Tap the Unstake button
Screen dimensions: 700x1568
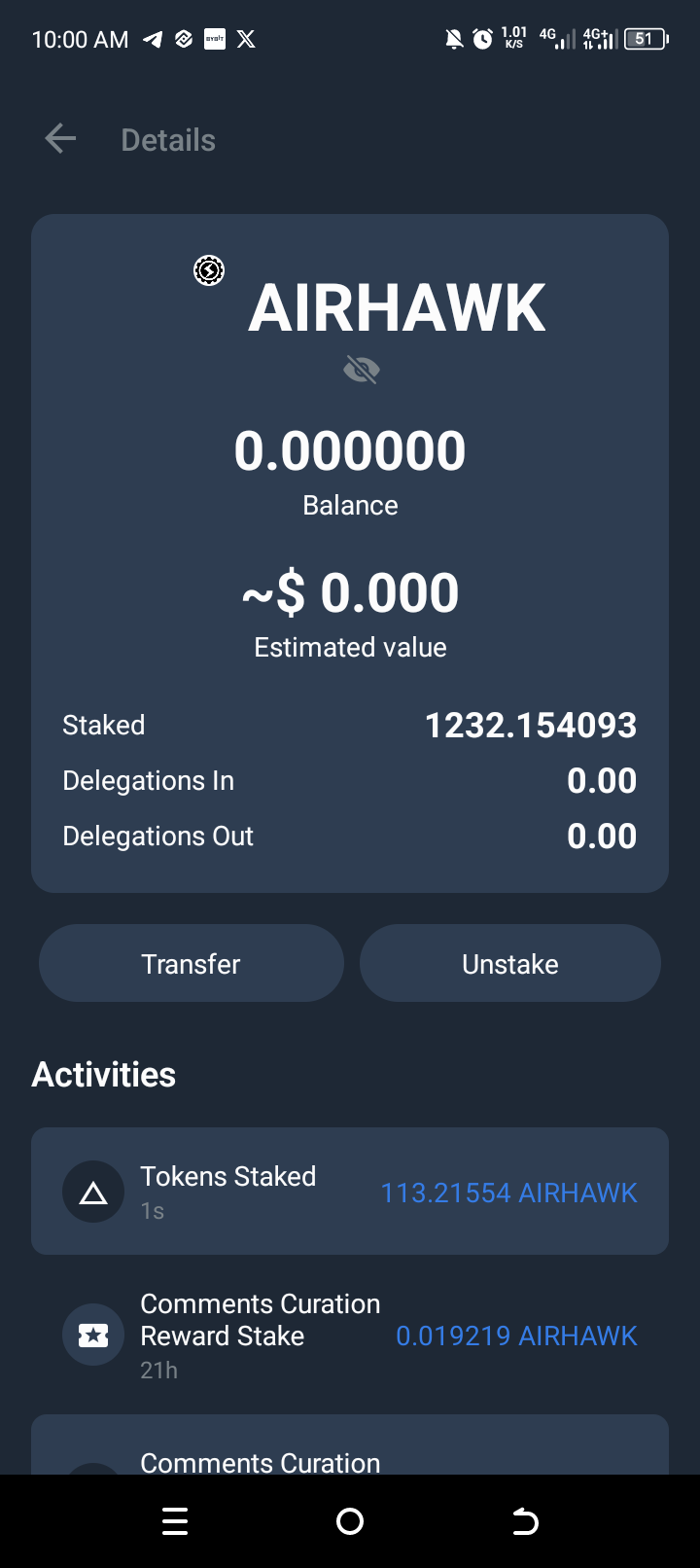pyautogui.click(x=510, y=963)
